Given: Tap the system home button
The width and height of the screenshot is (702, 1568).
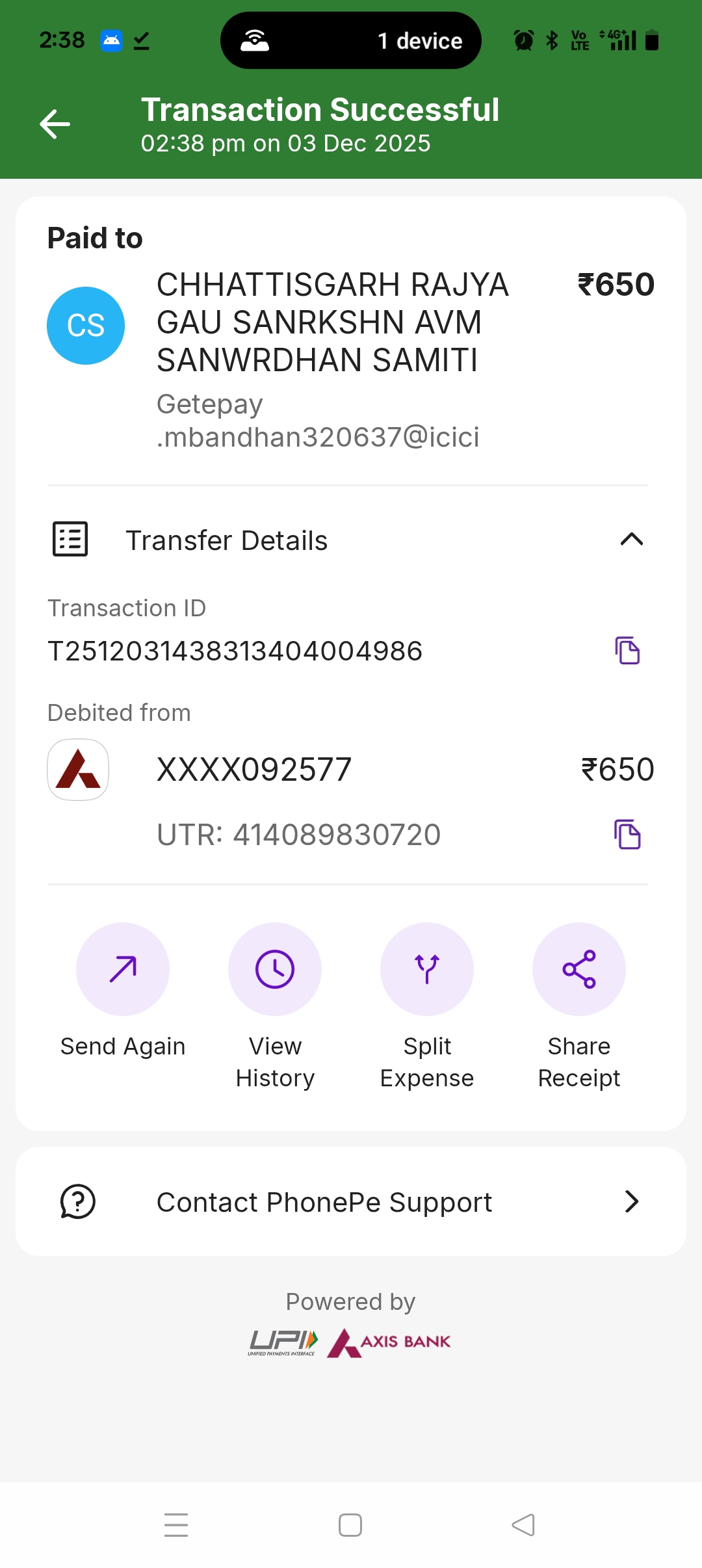Looking at the screenshot, I should click(350, 1525).
